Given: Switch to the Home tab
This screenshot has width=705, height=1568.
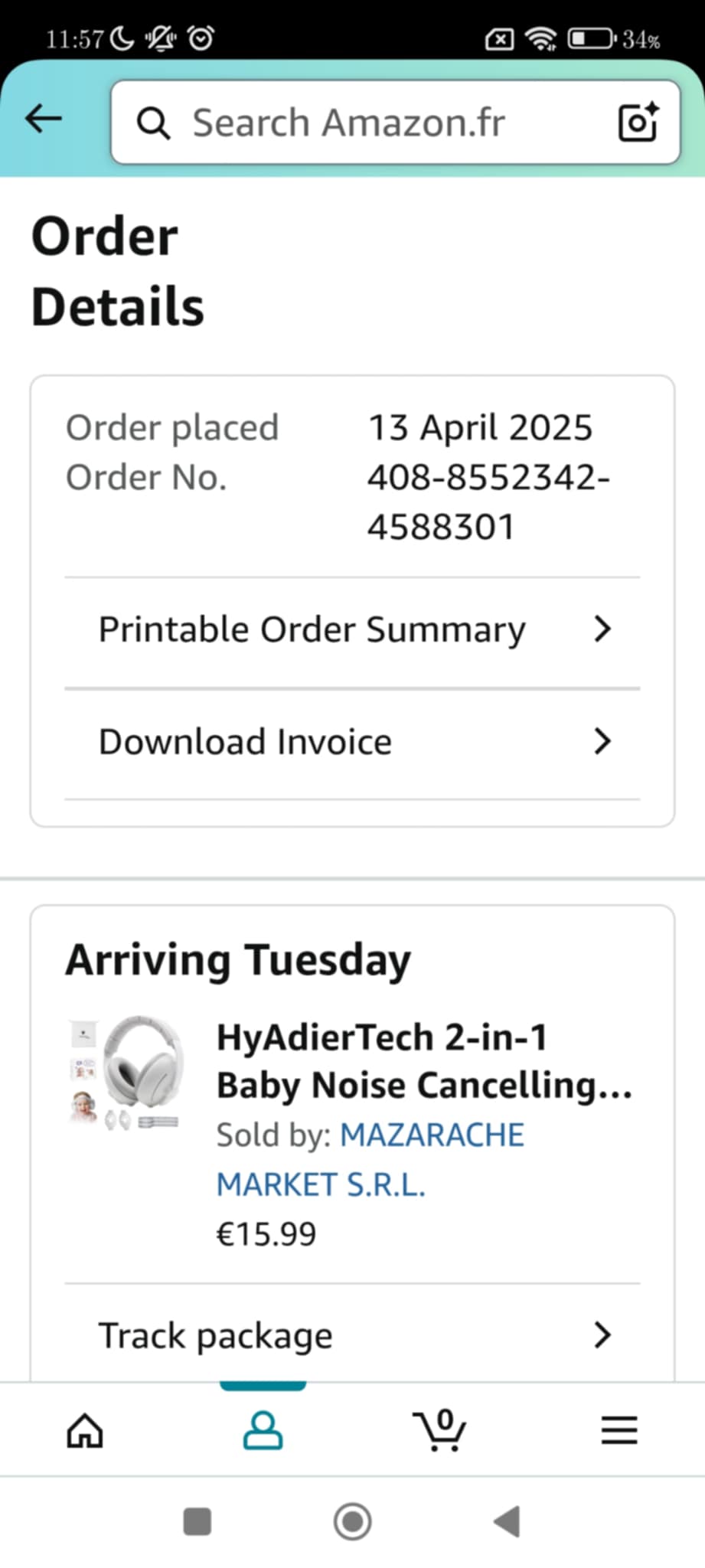Looking at the screenshot, I should point(85,1430).
